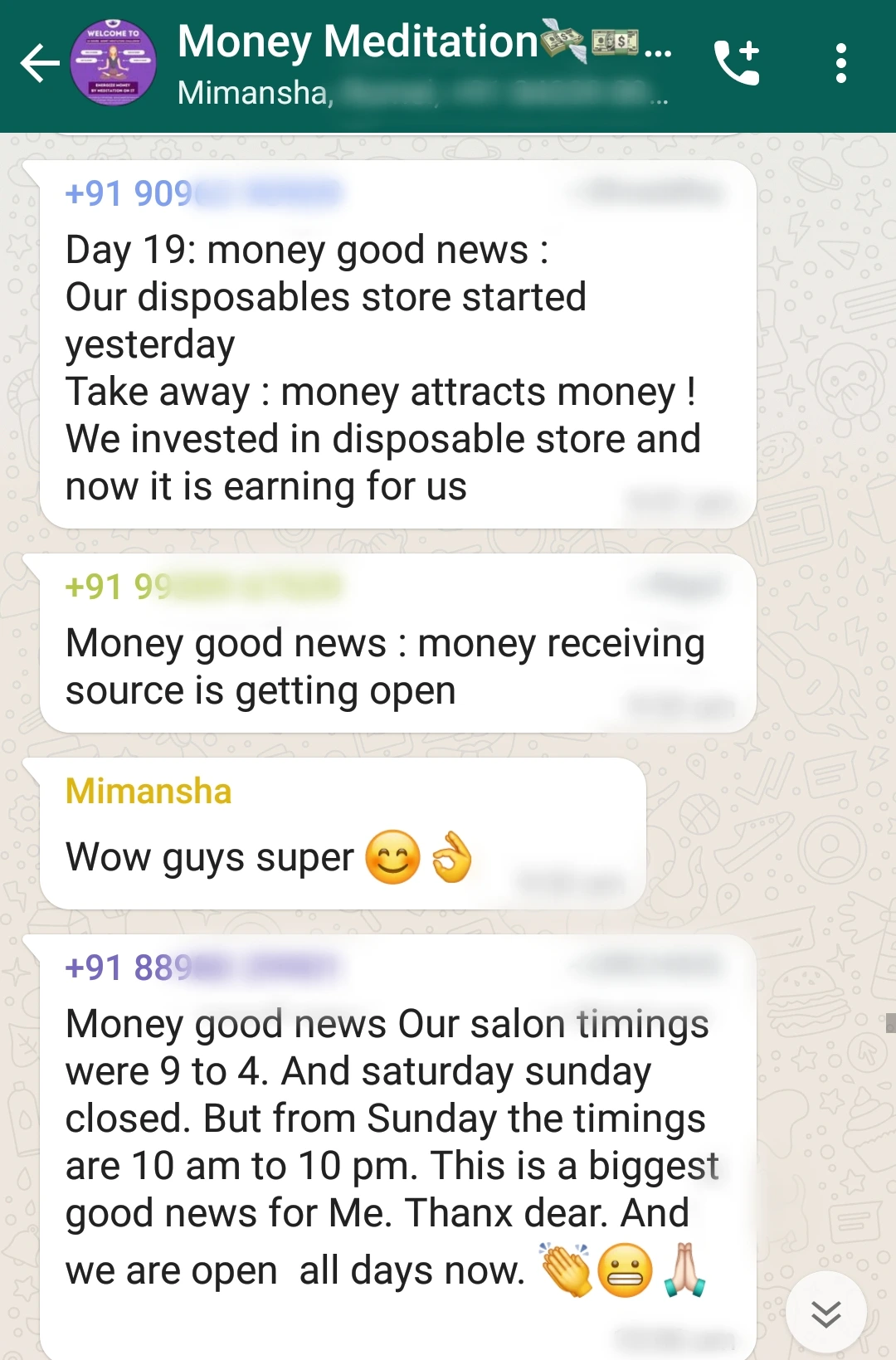Open the overflow menu
Viewport: 896px width, 1360px height.
[840, 63]
